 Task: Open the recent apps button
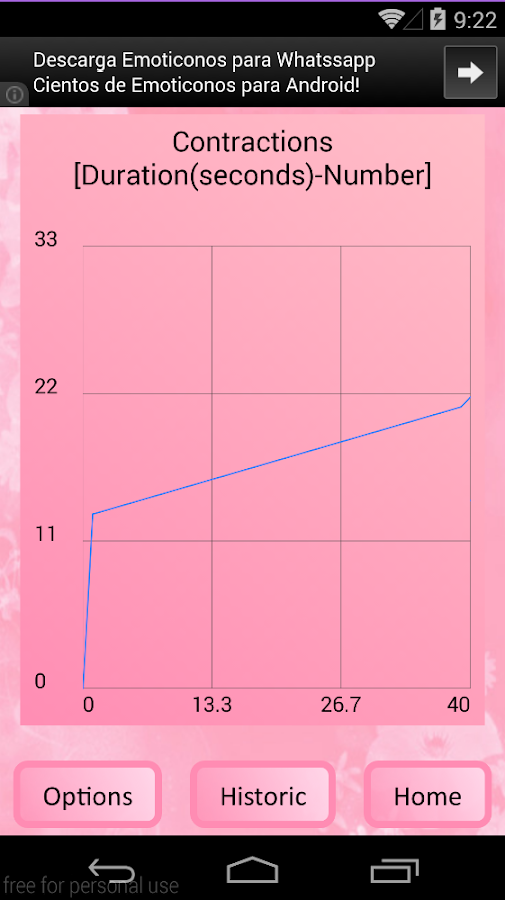point(394,870)
